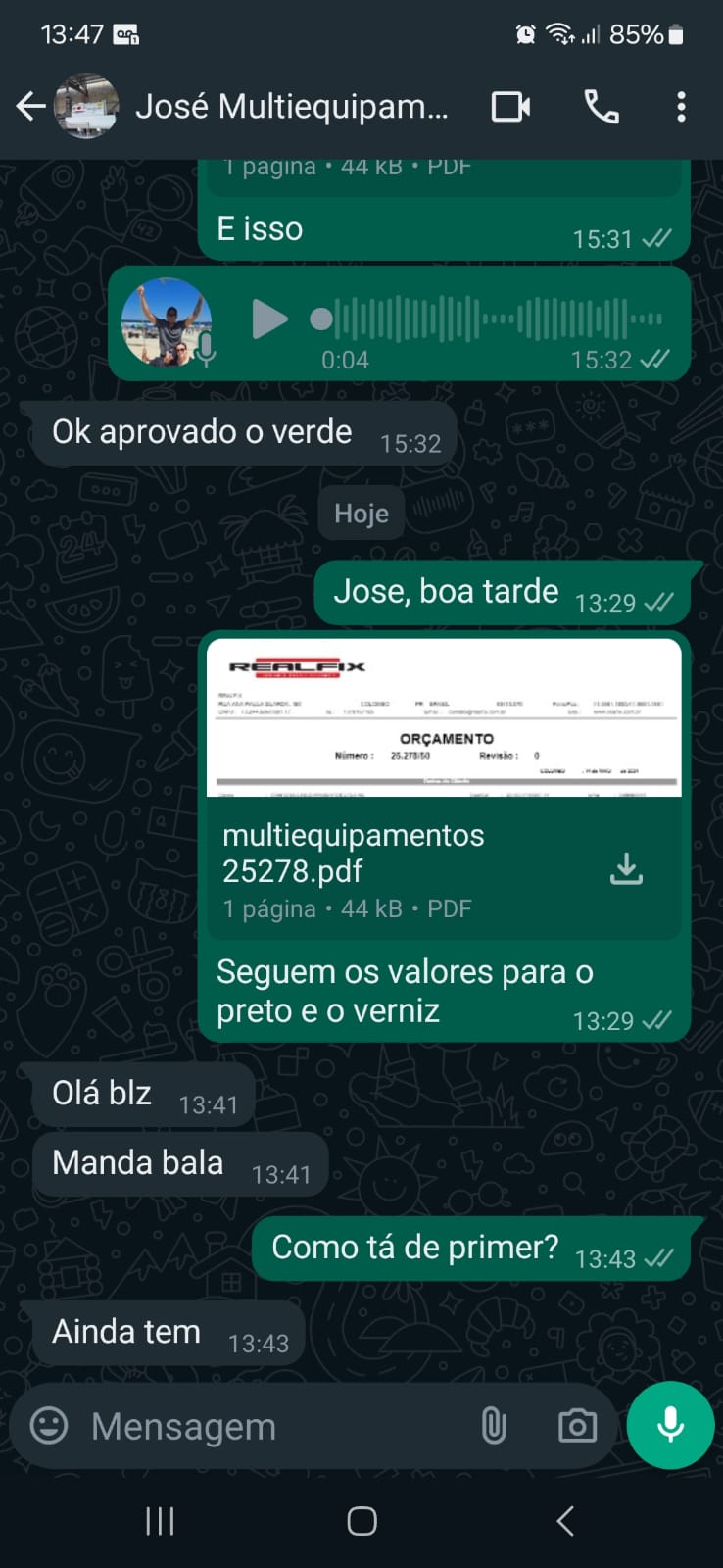Open José Multiequipam contact info
Screen dimensions: 723x1568
[x=291, y=106]
